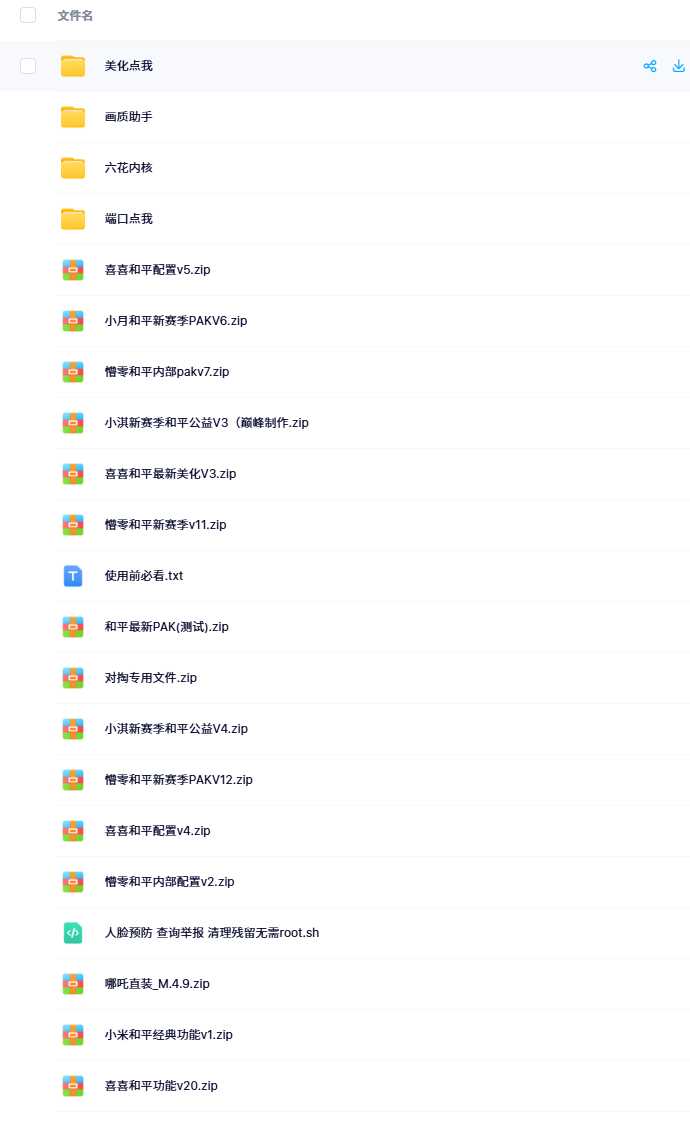Open 喜喜和平最新美化V3.zip
The image size is (690, 1122).
coord(170,474)
